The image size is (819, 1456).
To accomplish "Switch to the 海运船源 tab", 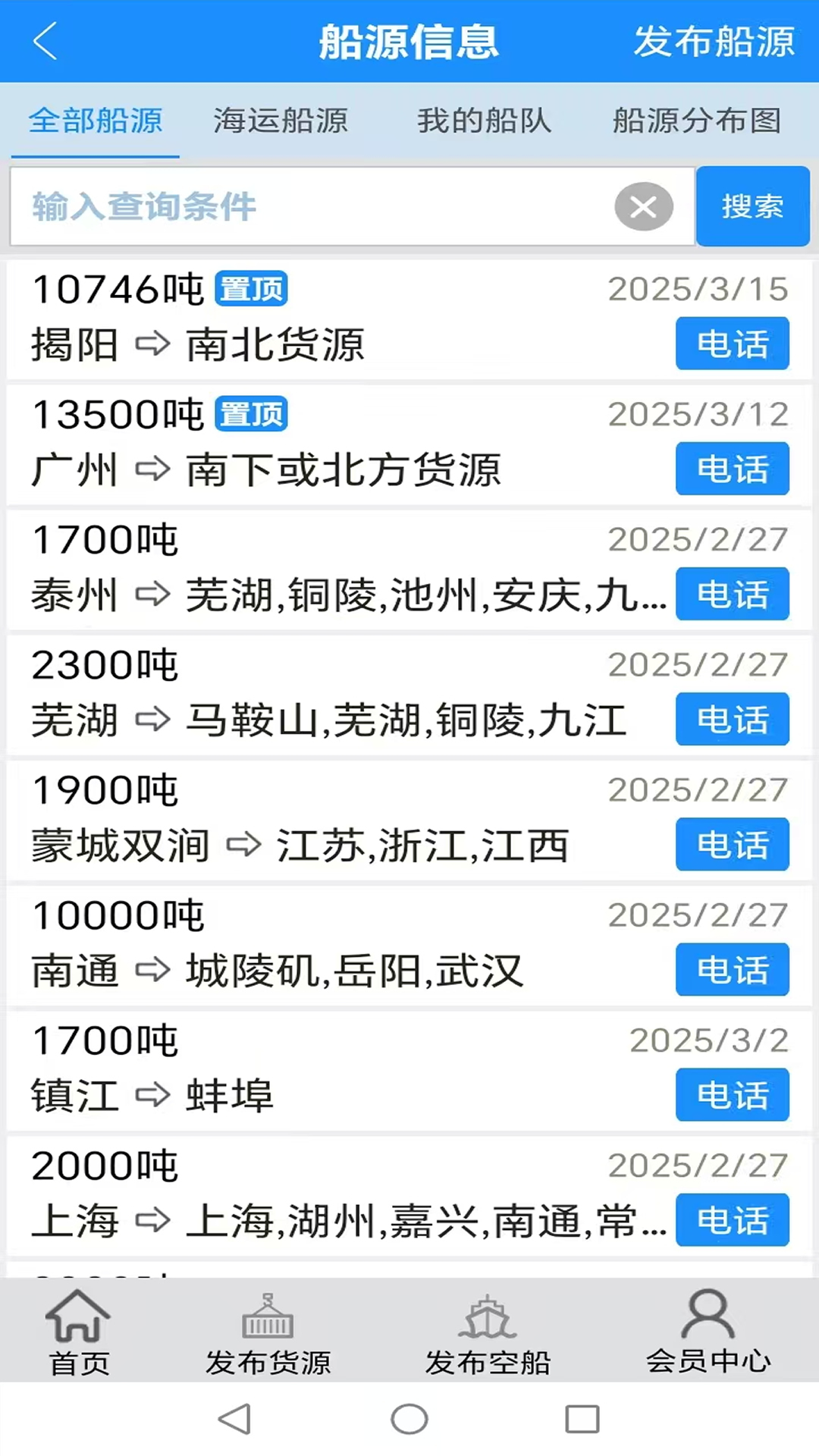I will pos(281,121).
